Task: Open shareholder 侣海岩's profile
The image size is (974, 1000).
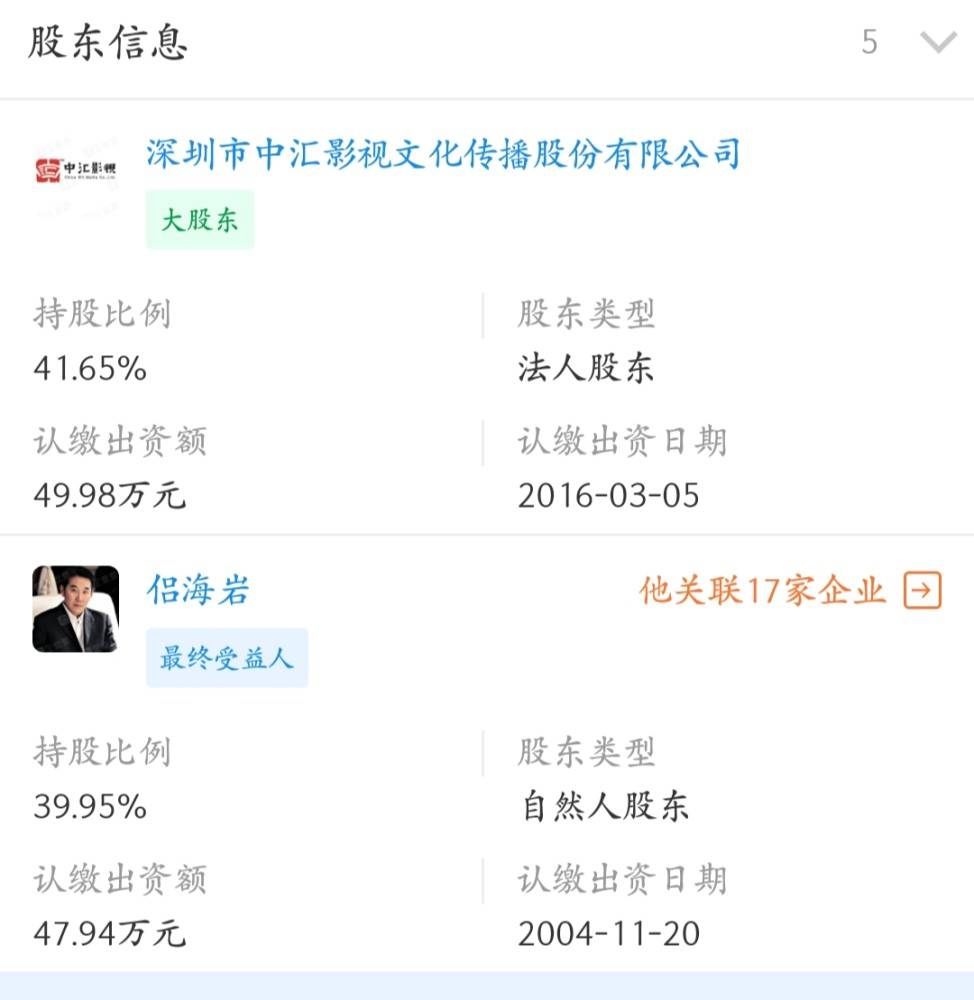Action: click(x=198, y=590)
